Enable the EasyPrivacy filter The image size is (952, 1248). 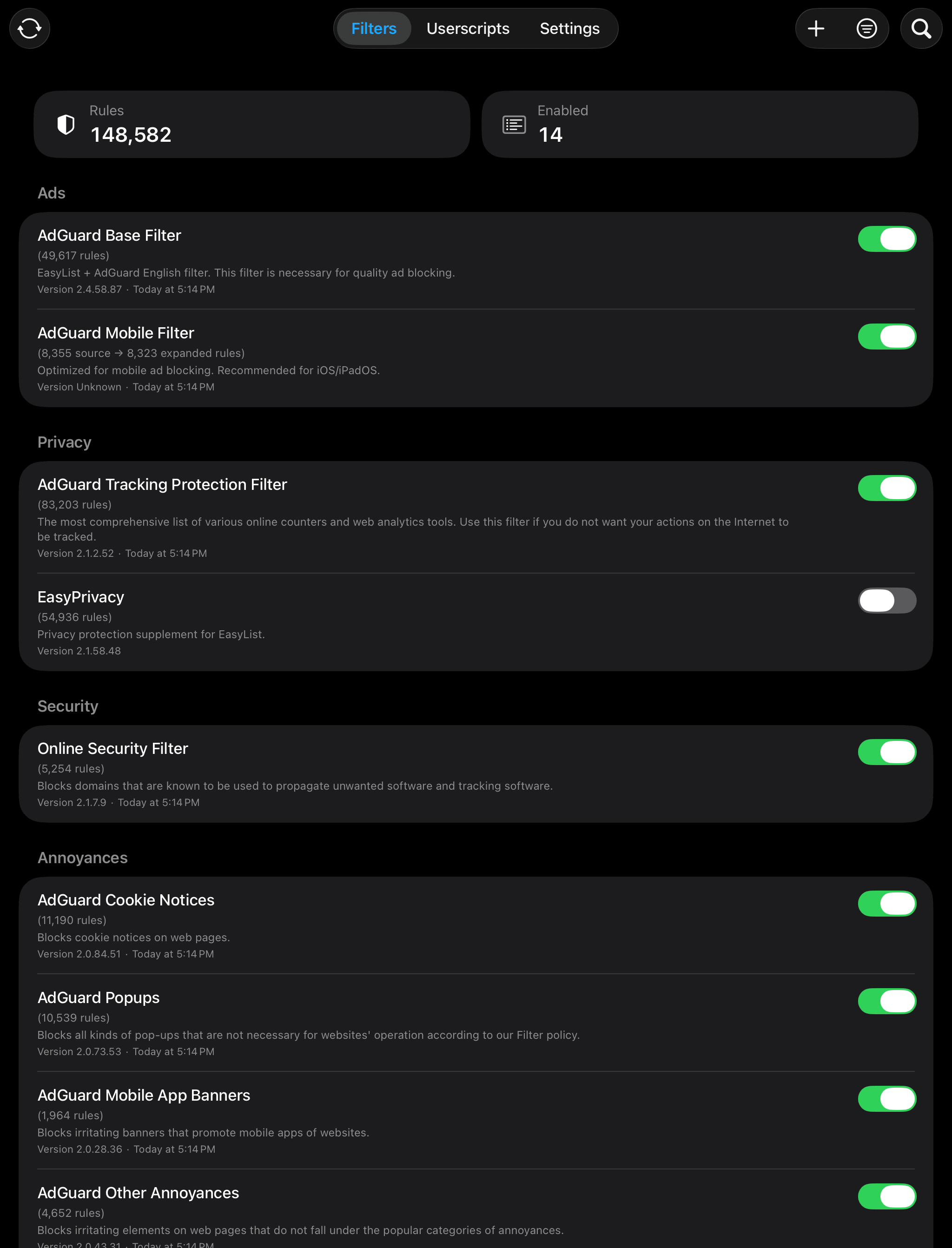pos(887,601)
